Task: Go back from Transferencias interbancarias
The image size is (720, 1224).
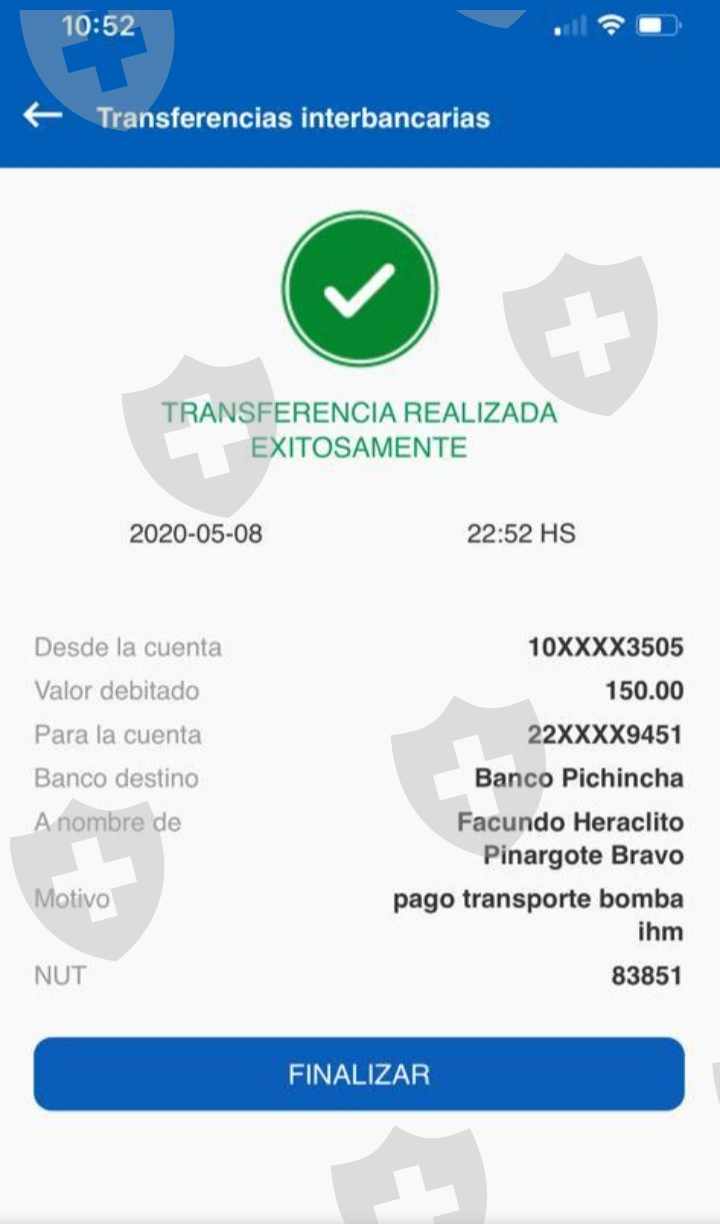Action: (x=42, y=116)
